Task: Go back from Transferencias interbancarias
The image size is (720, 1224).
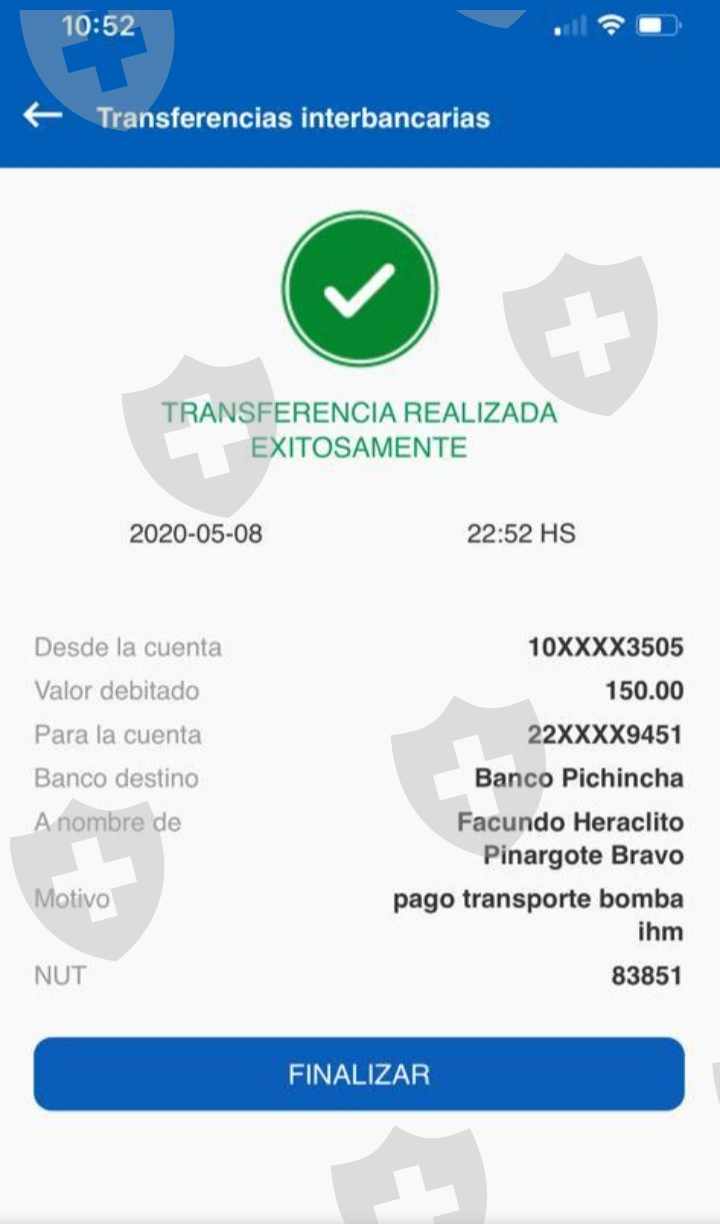Action: (x=42, y=116)
